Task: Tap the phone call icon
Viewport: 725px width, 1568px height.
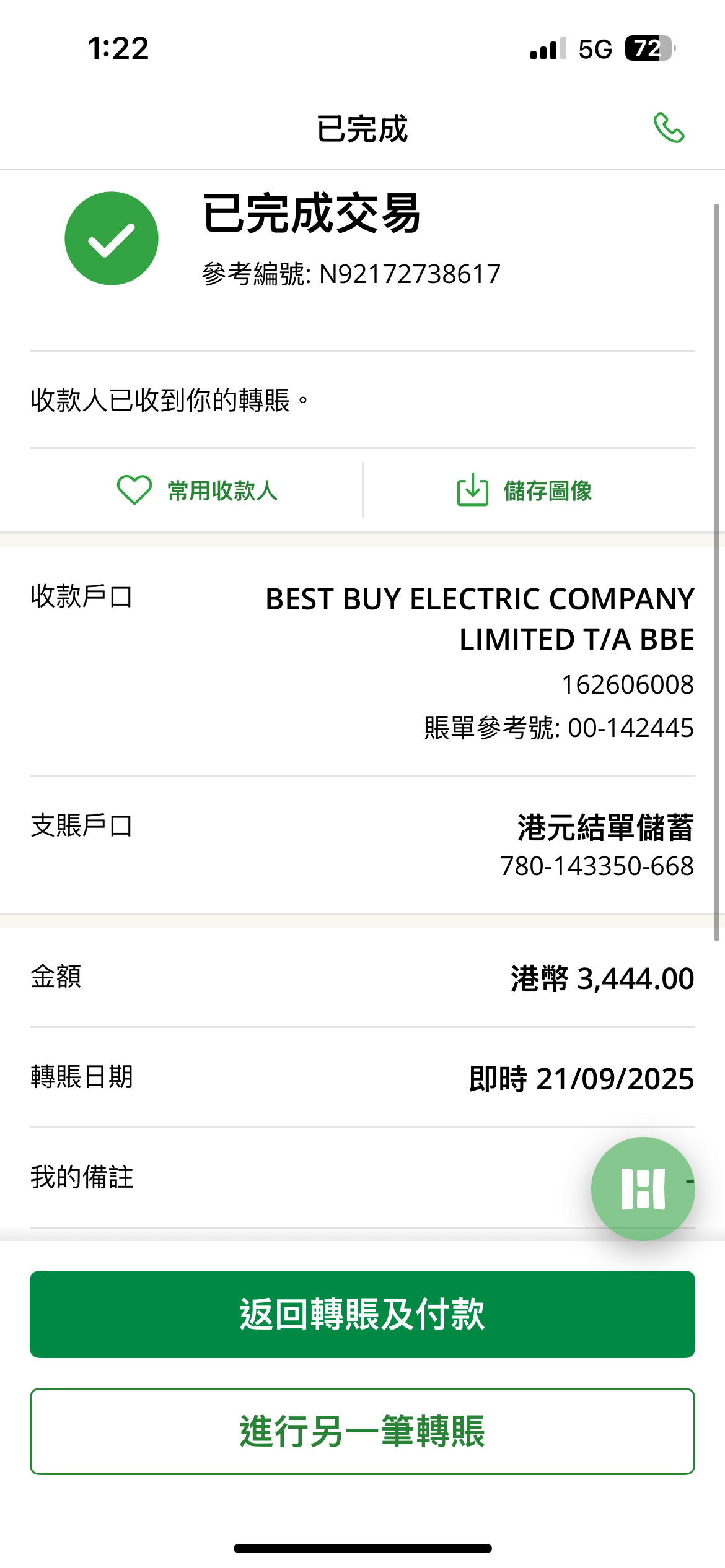Action: coord(669,128)
